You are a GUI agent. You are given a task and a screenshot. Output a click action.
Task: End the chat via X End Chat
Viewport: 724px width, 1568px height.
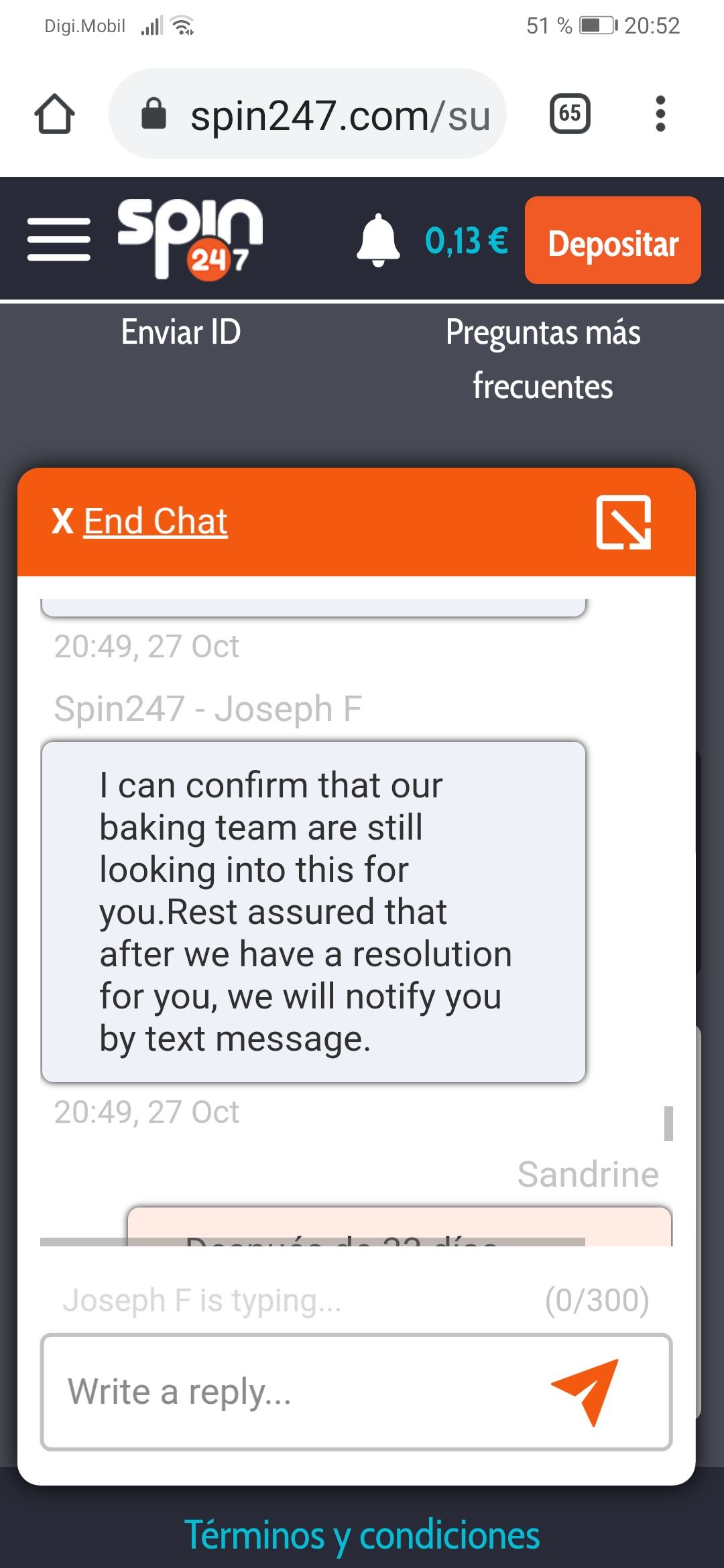pyautogui.click(x=140, y=521)
